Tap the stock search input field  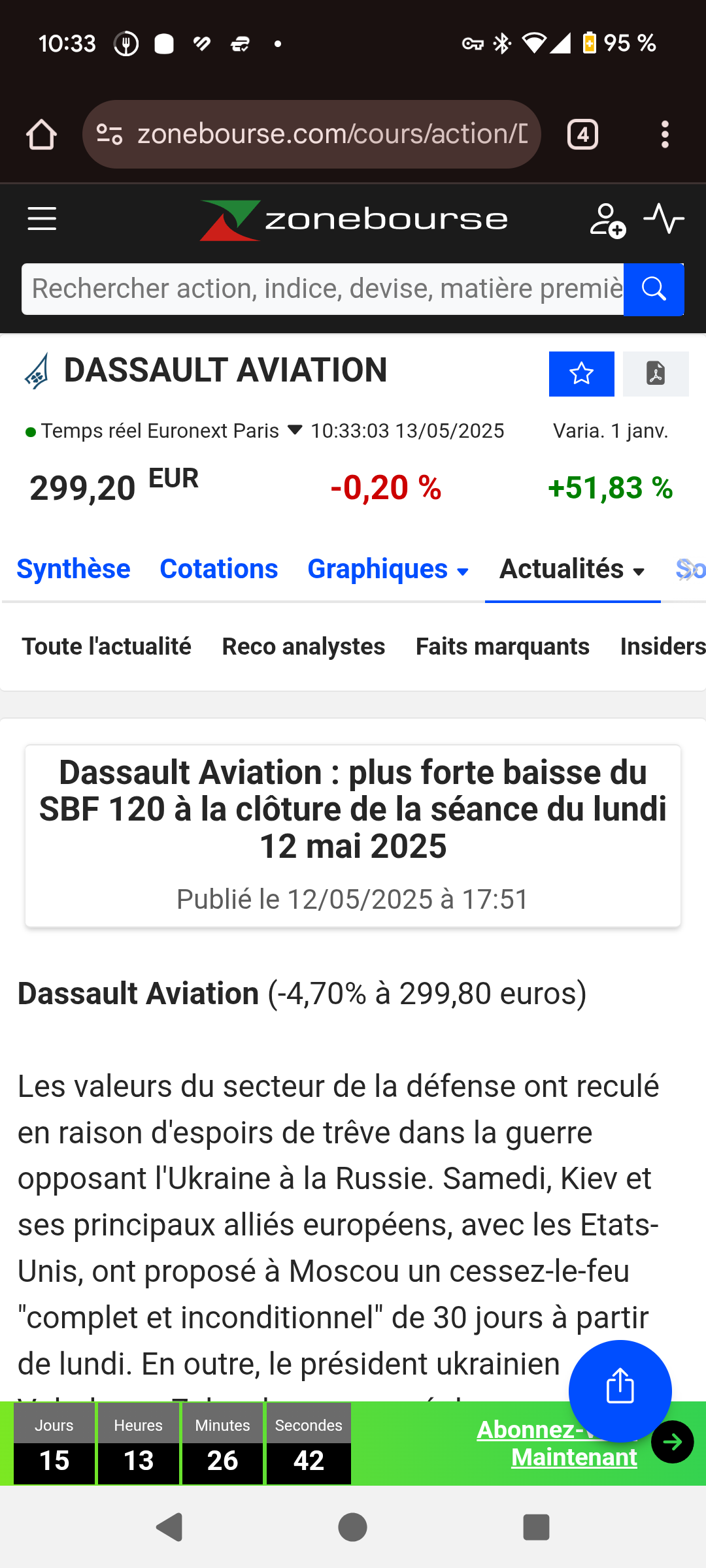pos(323,289)
